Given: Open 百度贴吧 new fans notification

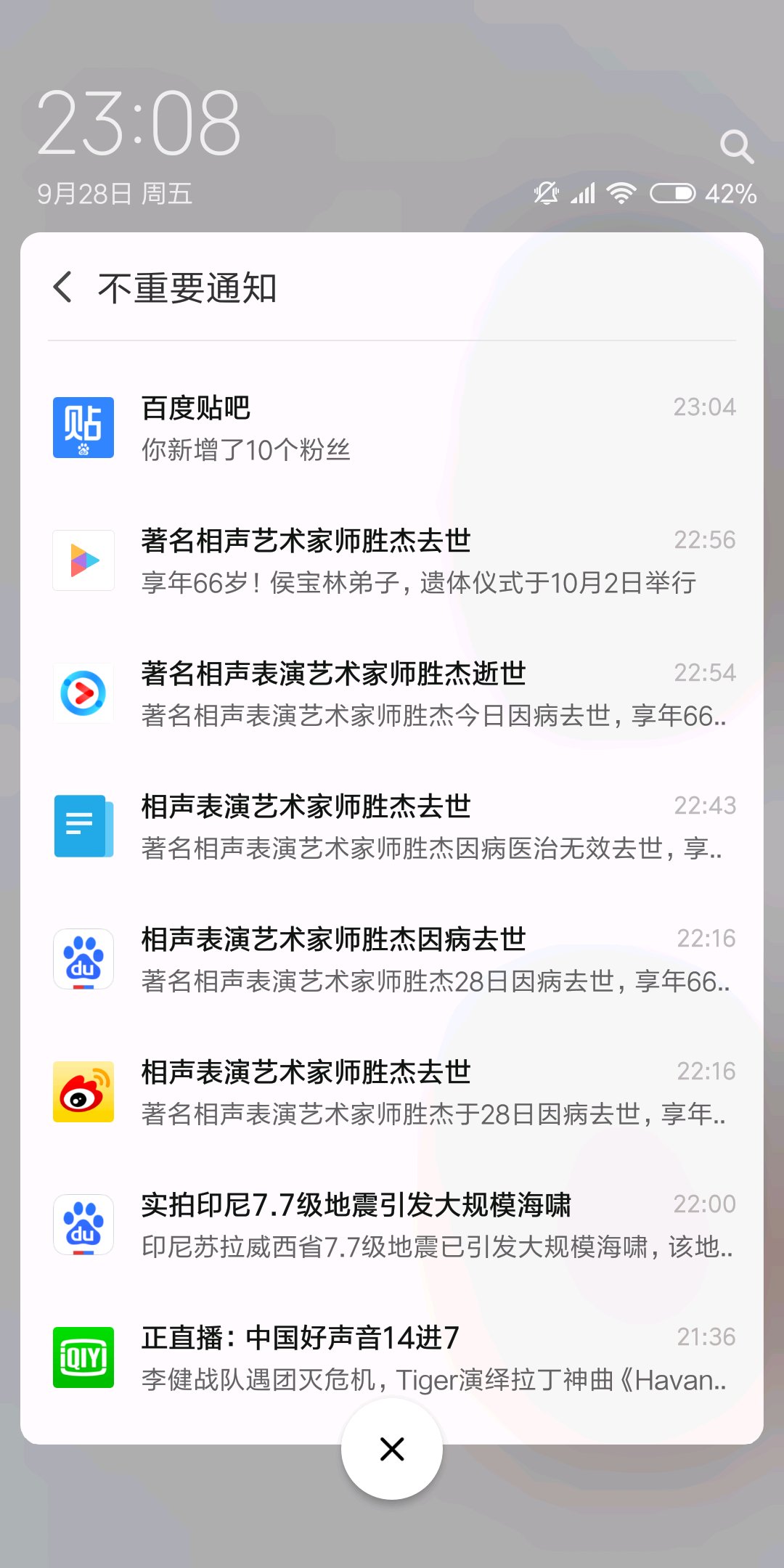Looking at the screenshot, I should coord(392,428).
